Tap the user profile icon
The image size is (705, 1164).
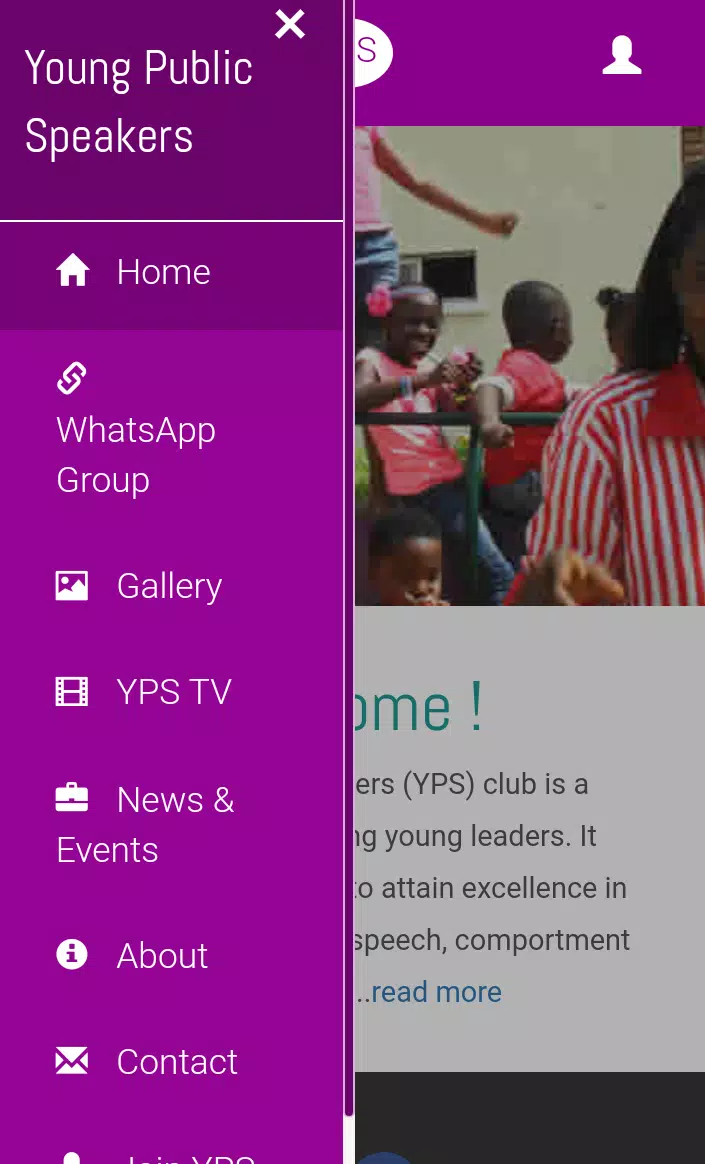pyautogui.click(x=622, y=55)
